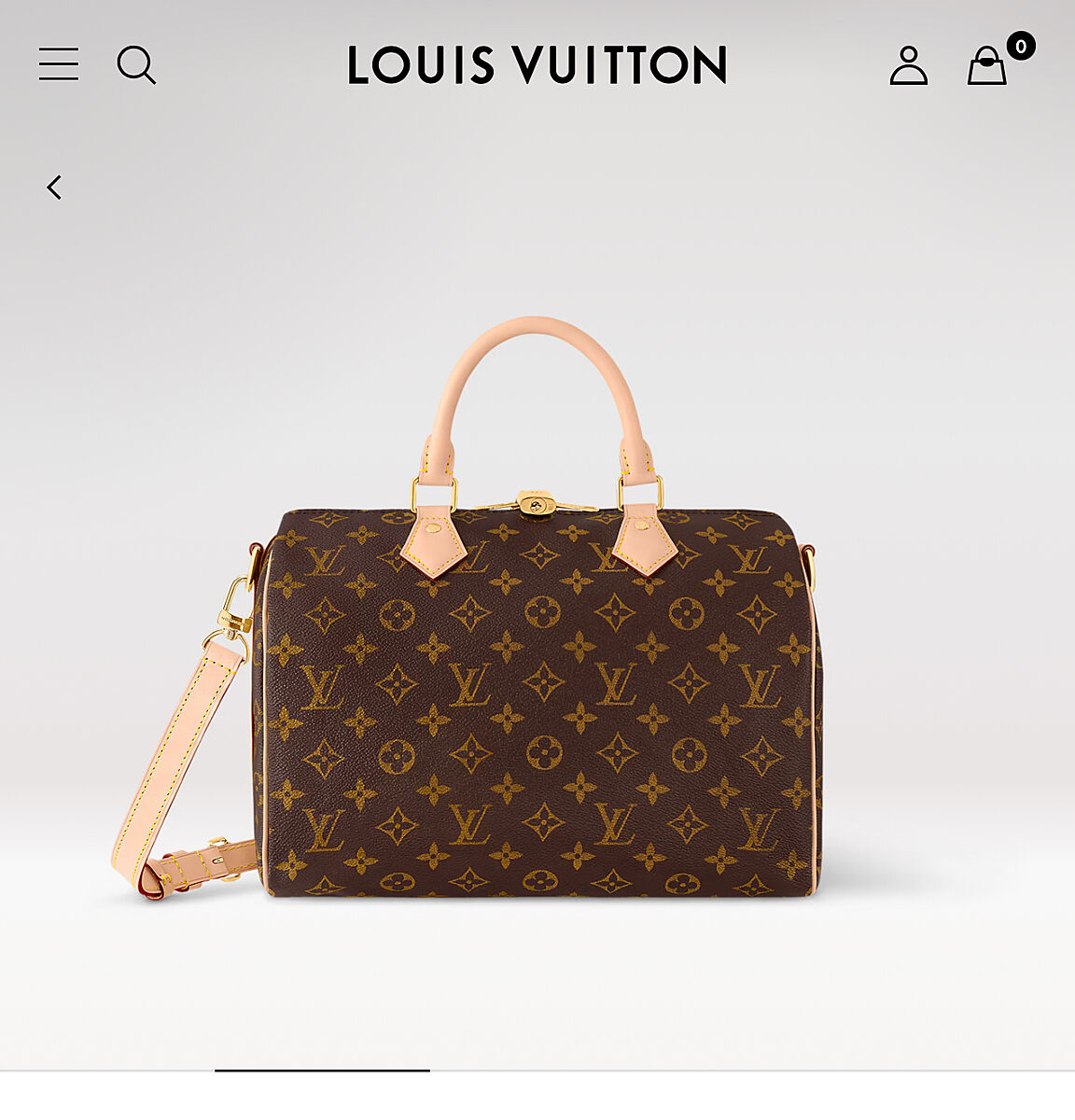Open the search magnifier

(136, 65)
